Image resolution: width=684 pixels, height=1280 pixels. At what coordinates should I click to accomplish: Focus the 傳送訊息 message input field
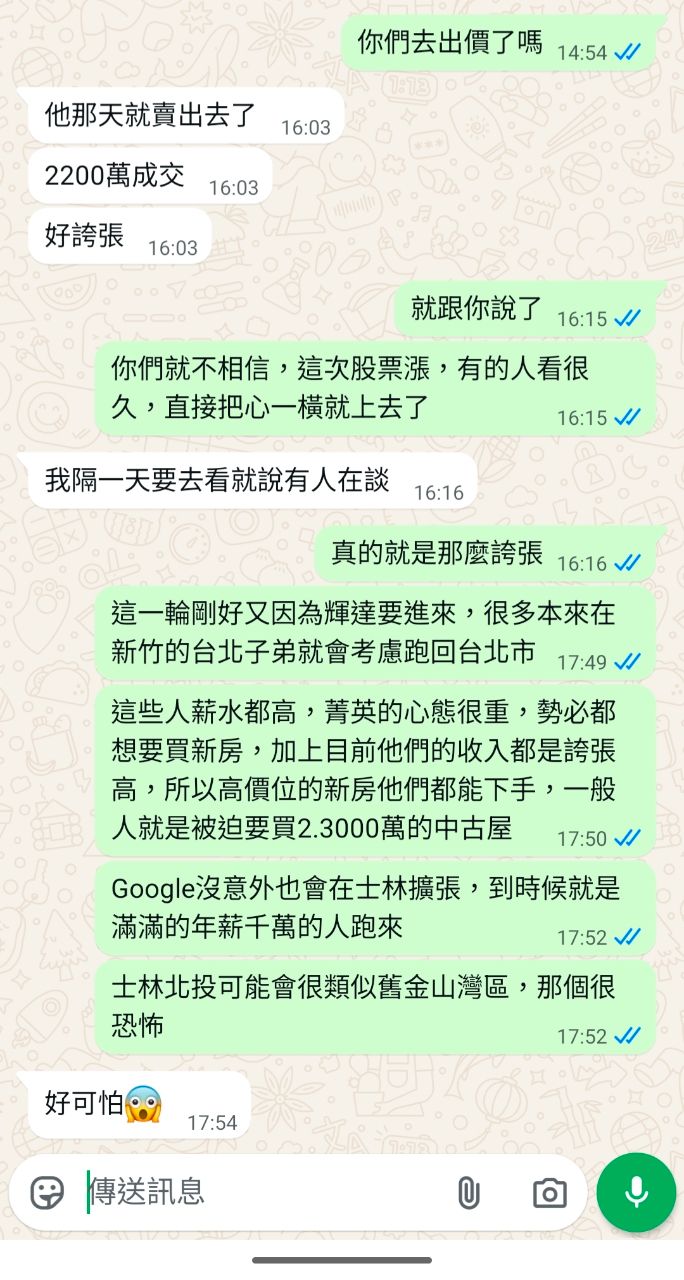260,1192
